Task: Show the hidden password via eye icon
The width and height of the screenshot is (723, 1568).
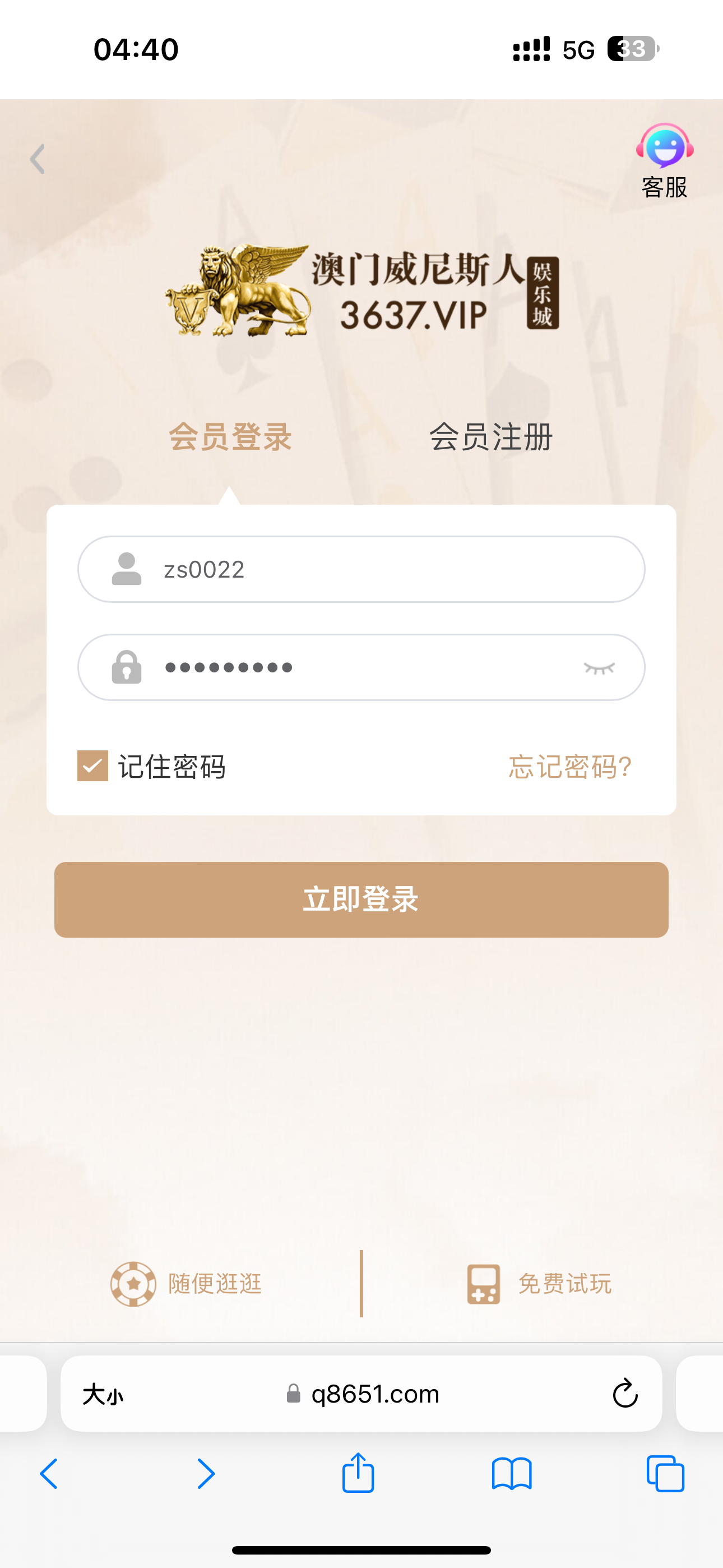Action: point(599,668)
